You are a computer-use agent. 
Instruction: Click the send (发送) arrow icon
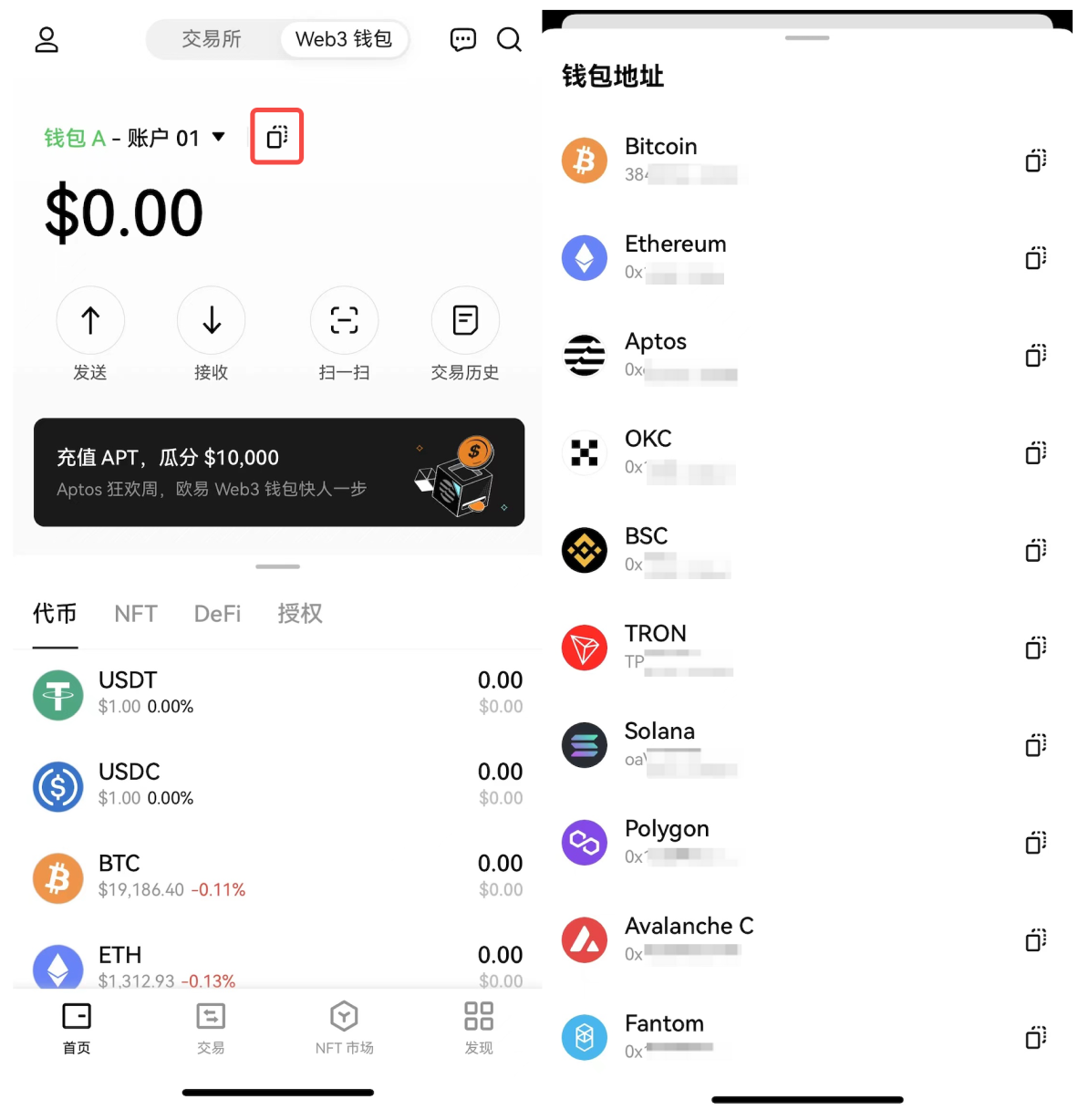click(x=90, y=320)
